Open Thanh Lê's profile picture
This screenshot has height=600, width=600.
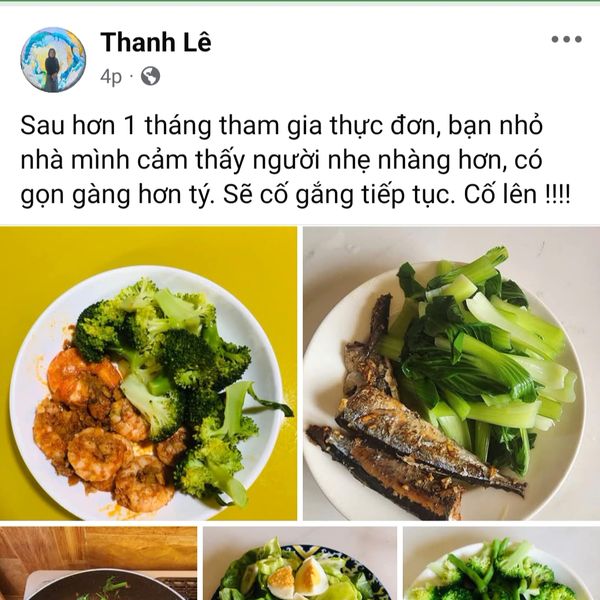click(x=53, y=60)
